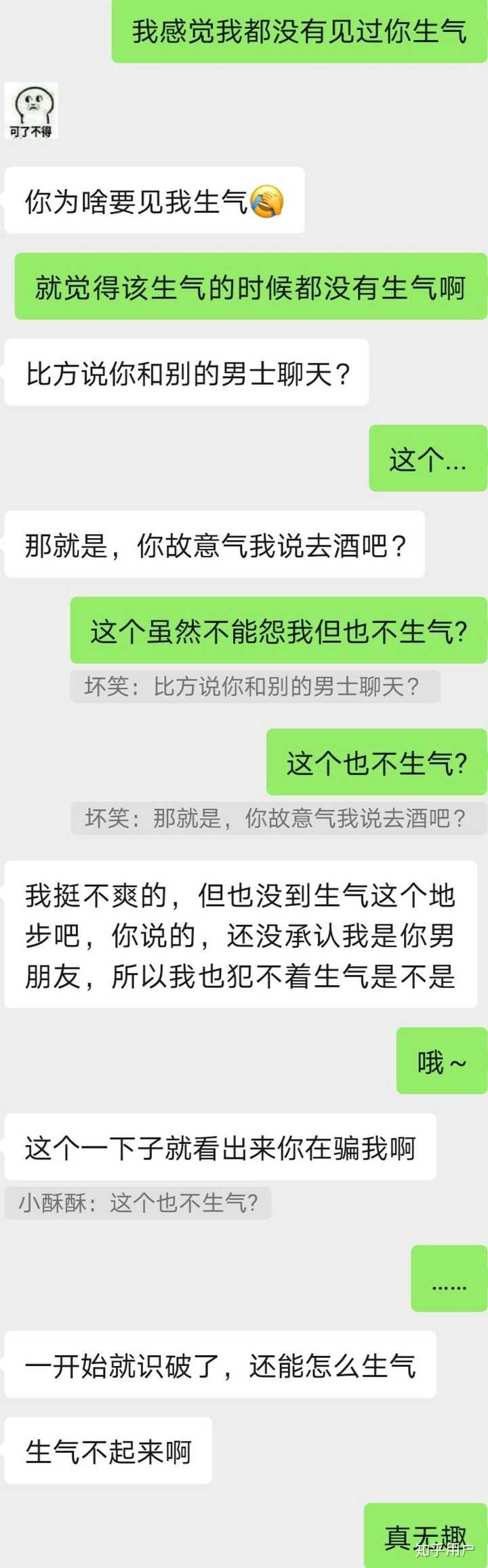Screen dimensions: 488x1568
Task: View the "可了不得" sticker
Action: 31,111
